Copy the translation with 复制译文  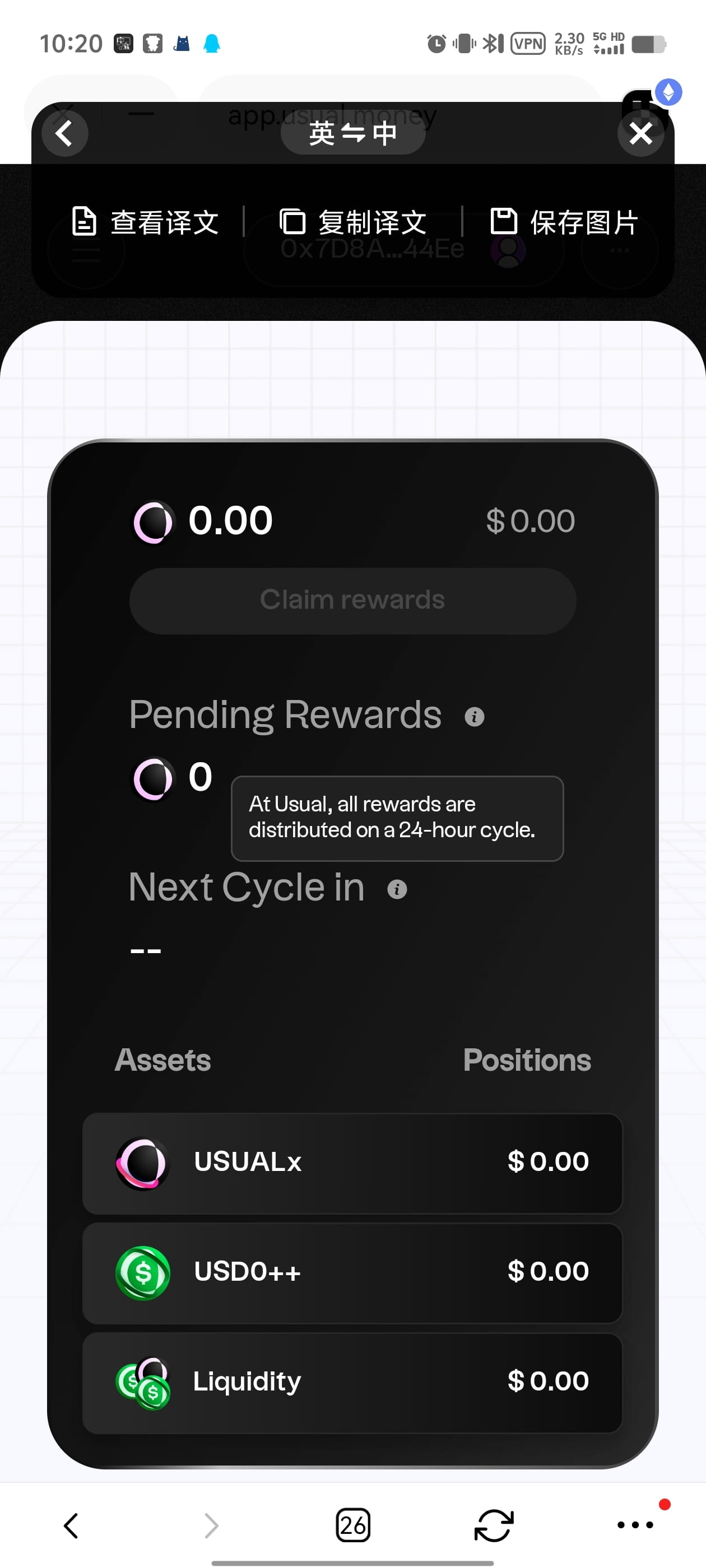(x=352, y=222)
